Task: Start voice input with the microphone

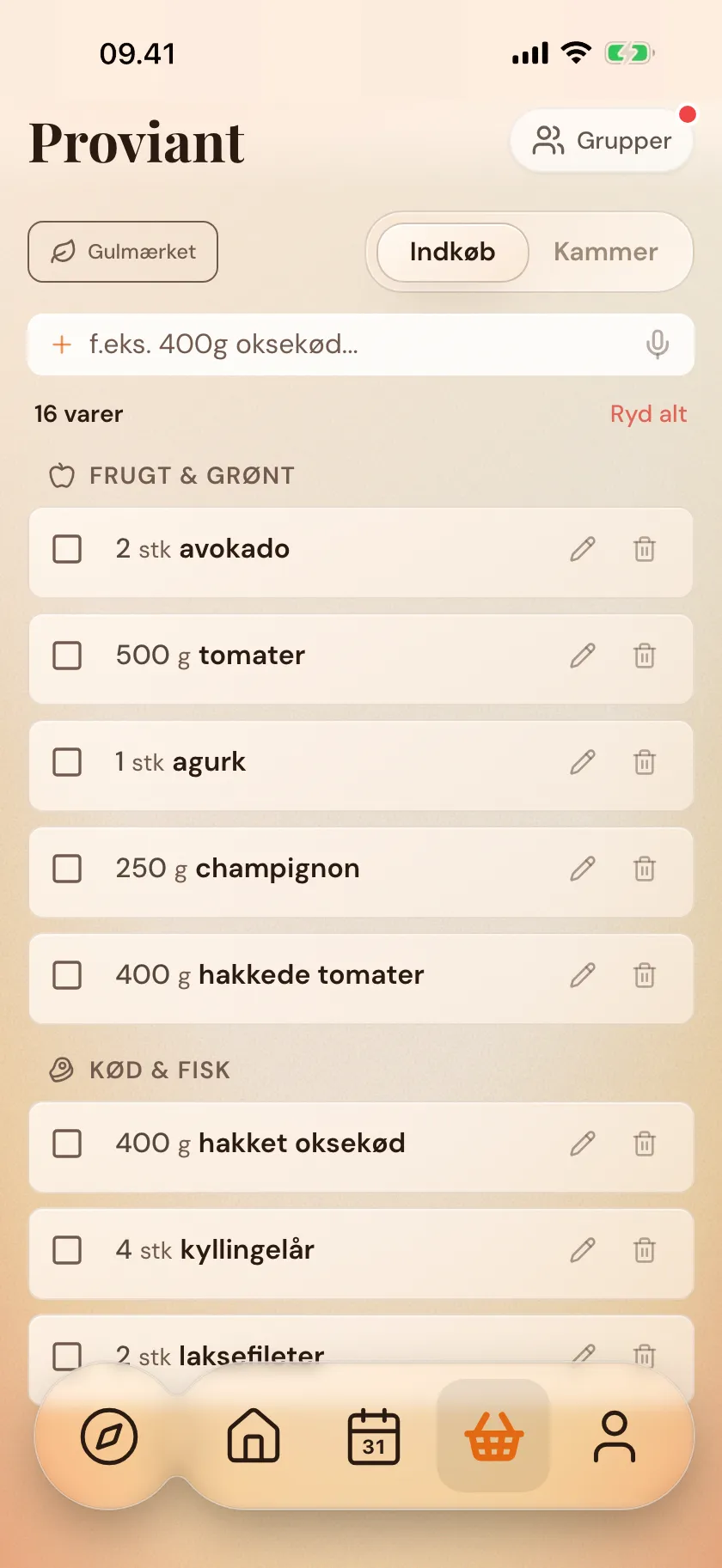Action: coord(658,345)
